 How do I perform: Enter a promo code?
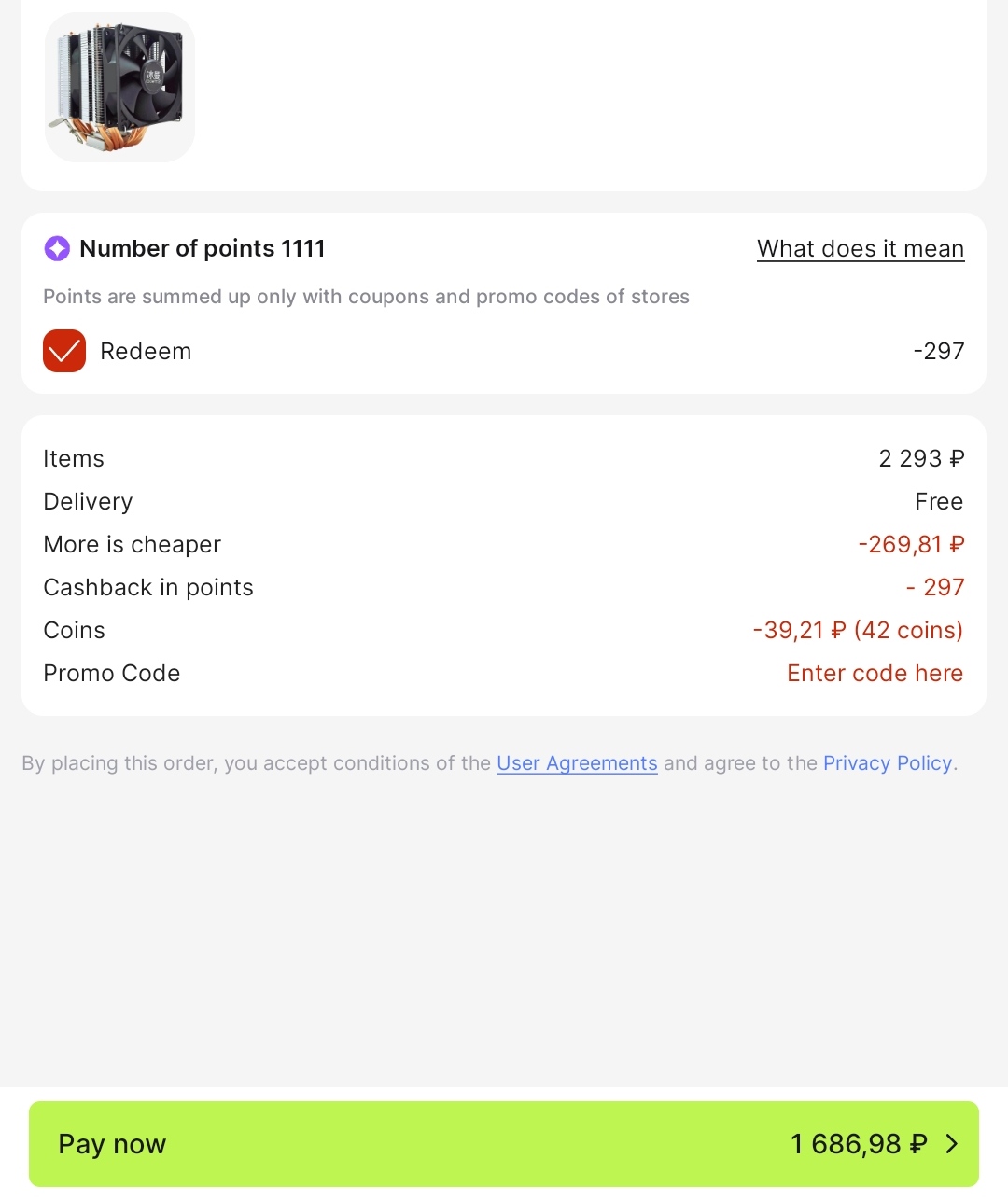click(x=874, y=674)
